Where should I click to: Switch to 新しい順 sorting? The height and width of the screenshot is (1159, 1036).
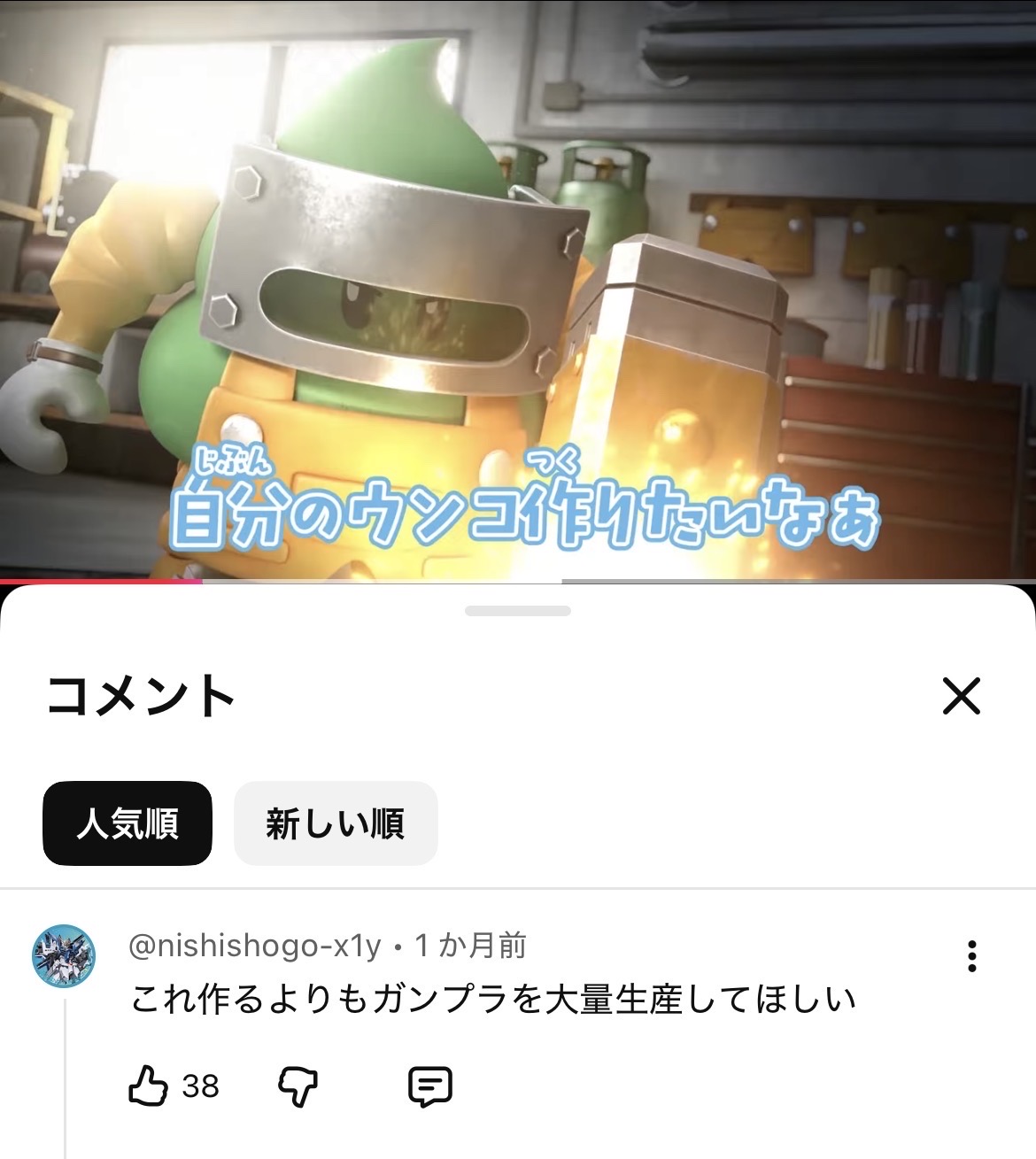pyautogui.click(x=336, y=823)
